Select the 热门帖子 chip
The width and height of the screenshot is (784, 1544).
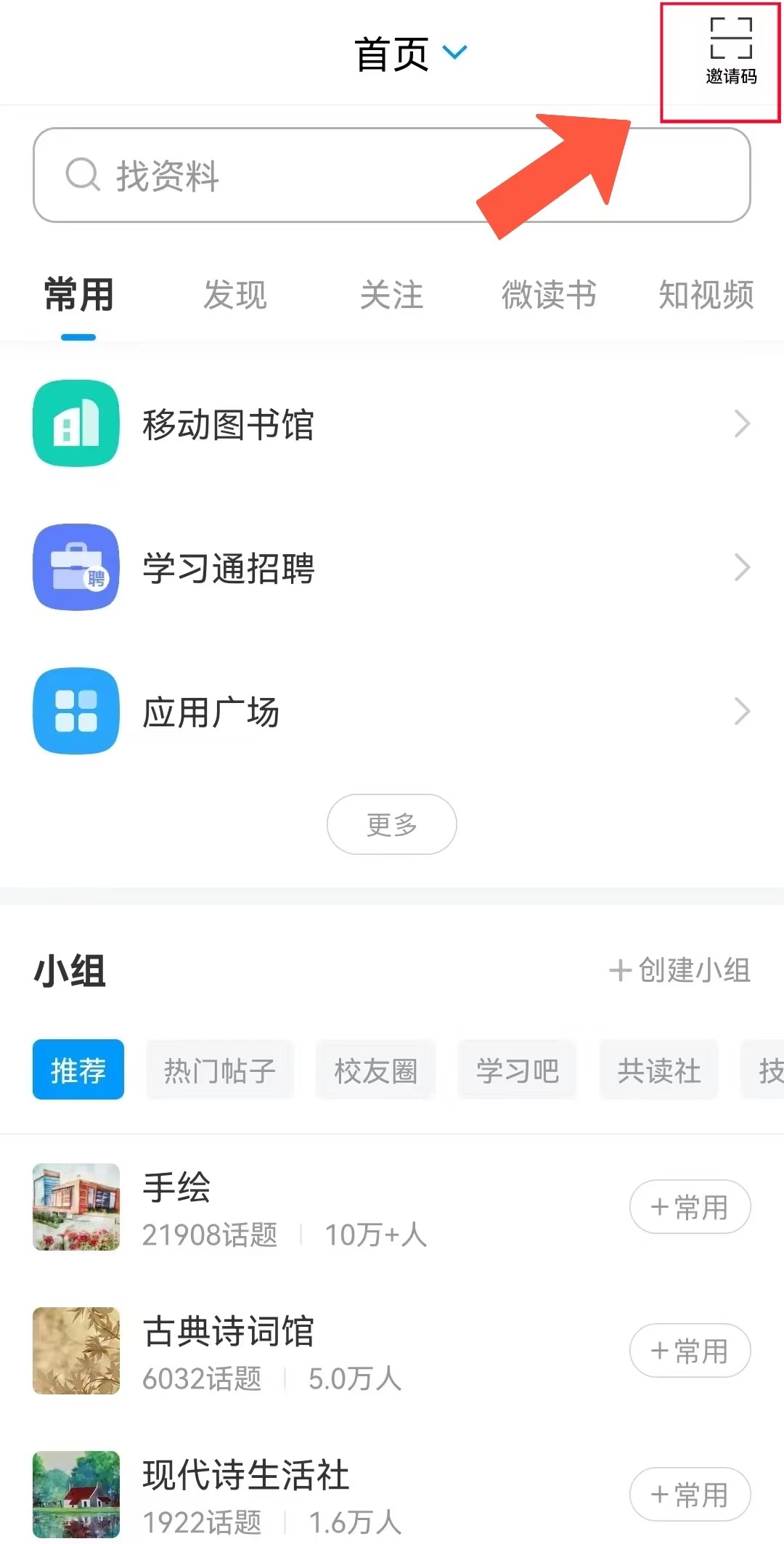(x=220, y=1070)
